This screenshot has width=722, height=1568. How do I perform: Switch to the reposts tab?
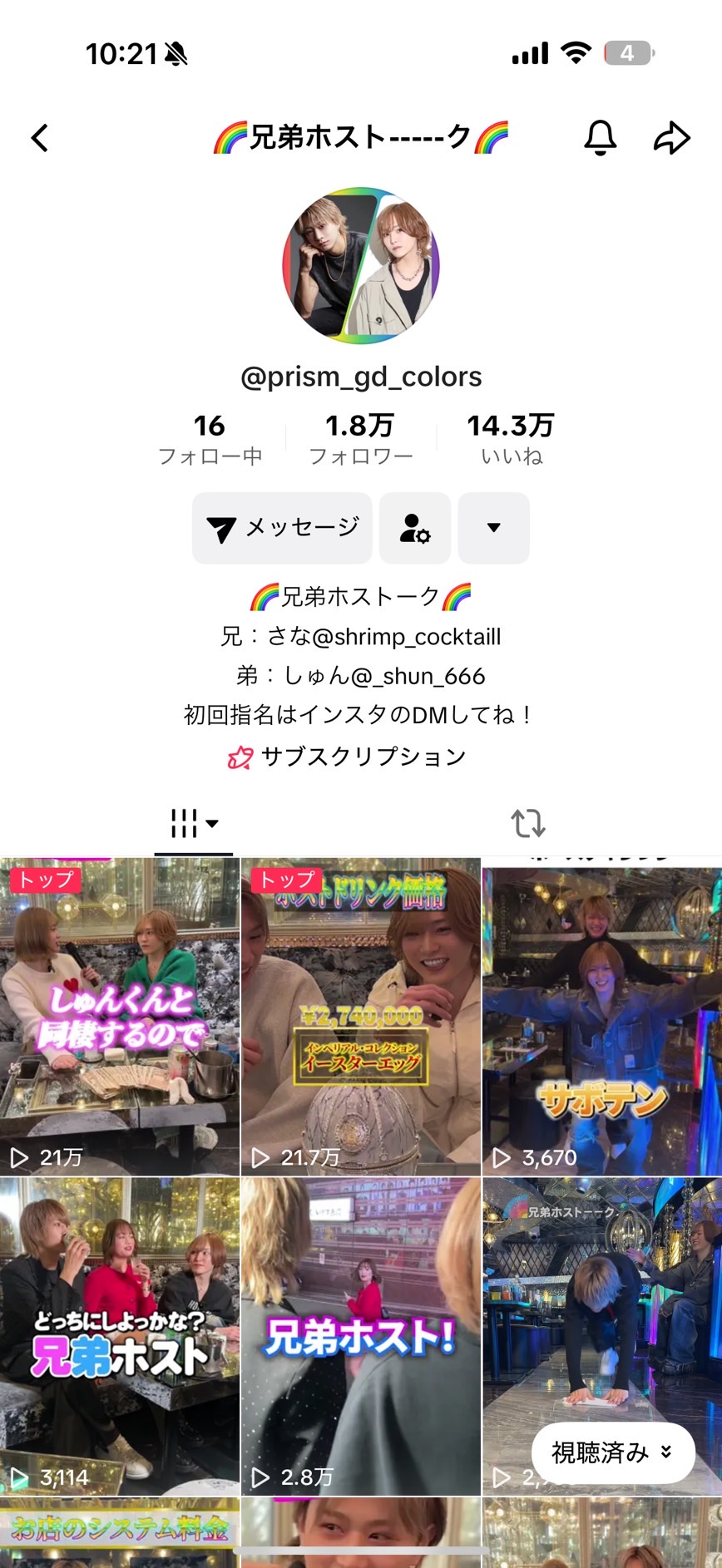coord(528,824)
